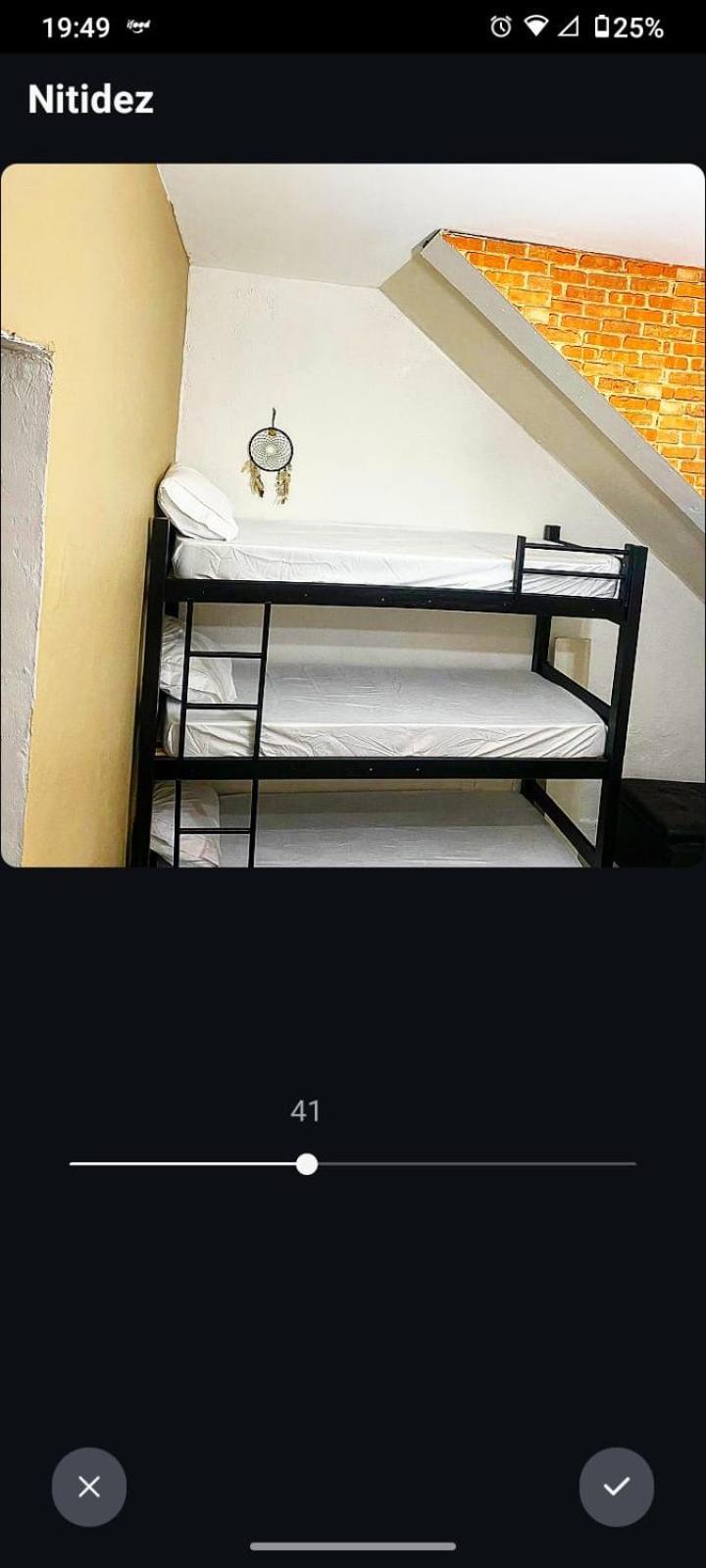This screenshot has width=706, height=1568.
Task: Confirm the sharpness change with the checkmark
Action: 616,1487
